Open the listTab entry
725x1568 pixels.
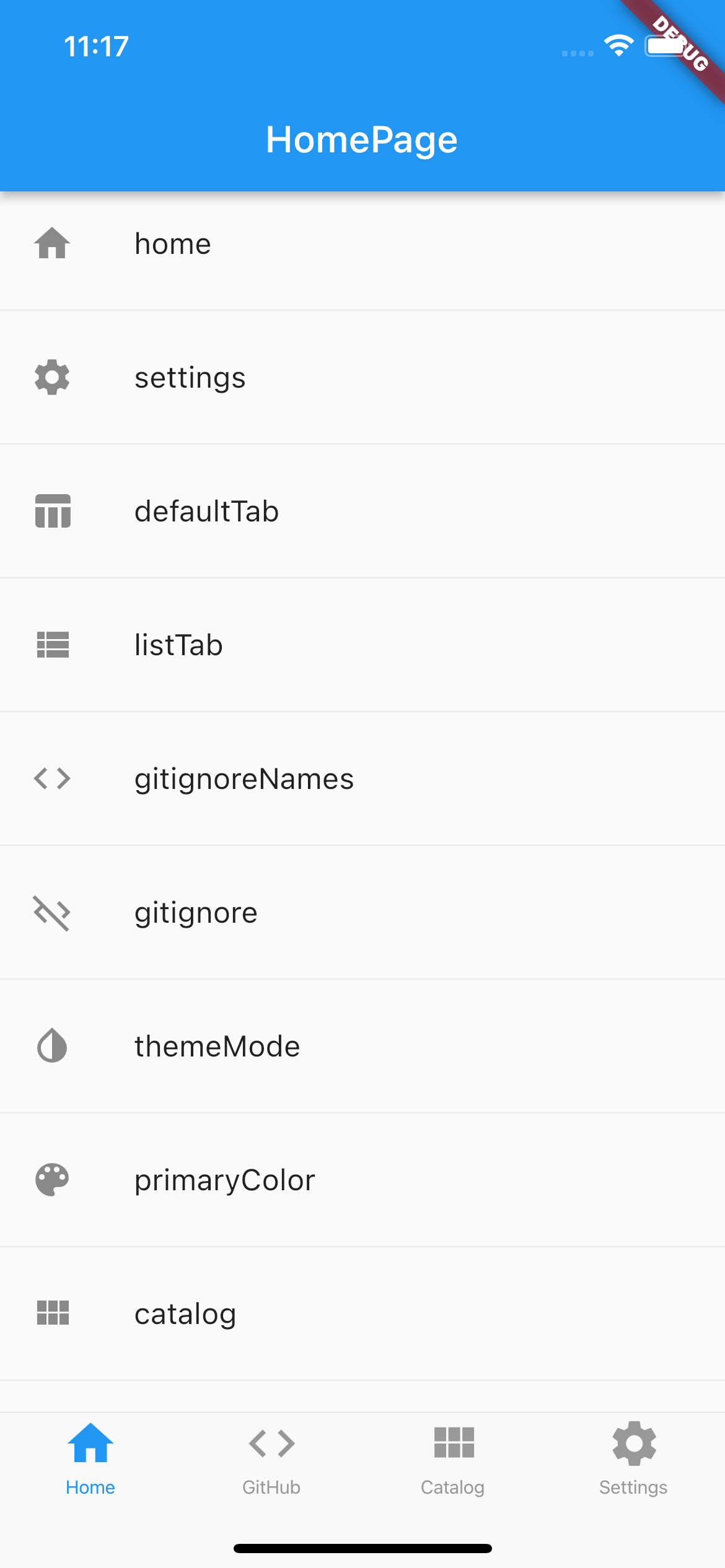pyautogui.click(x=362, y=645)
